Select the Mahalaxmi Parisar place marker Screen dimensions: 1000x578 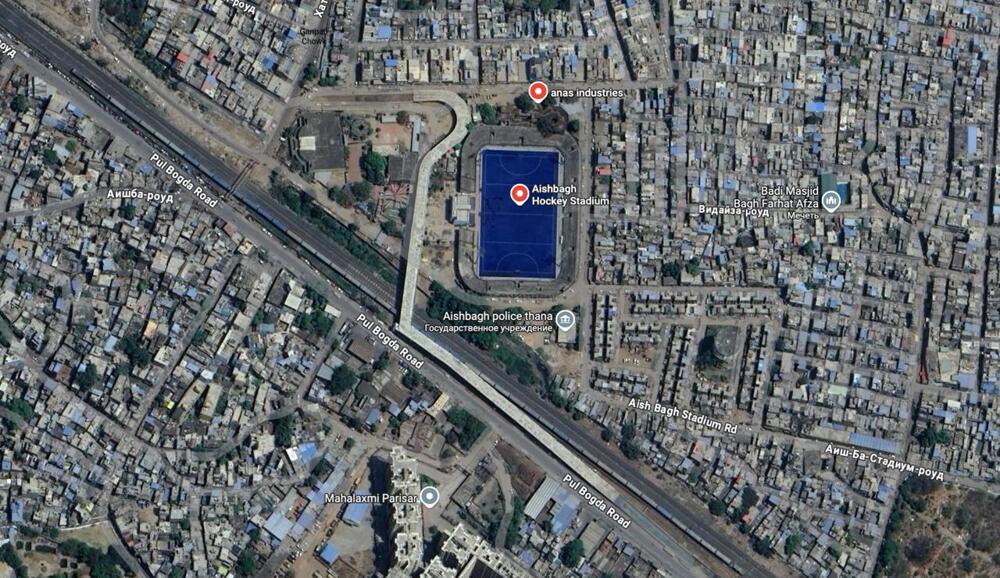429,496
